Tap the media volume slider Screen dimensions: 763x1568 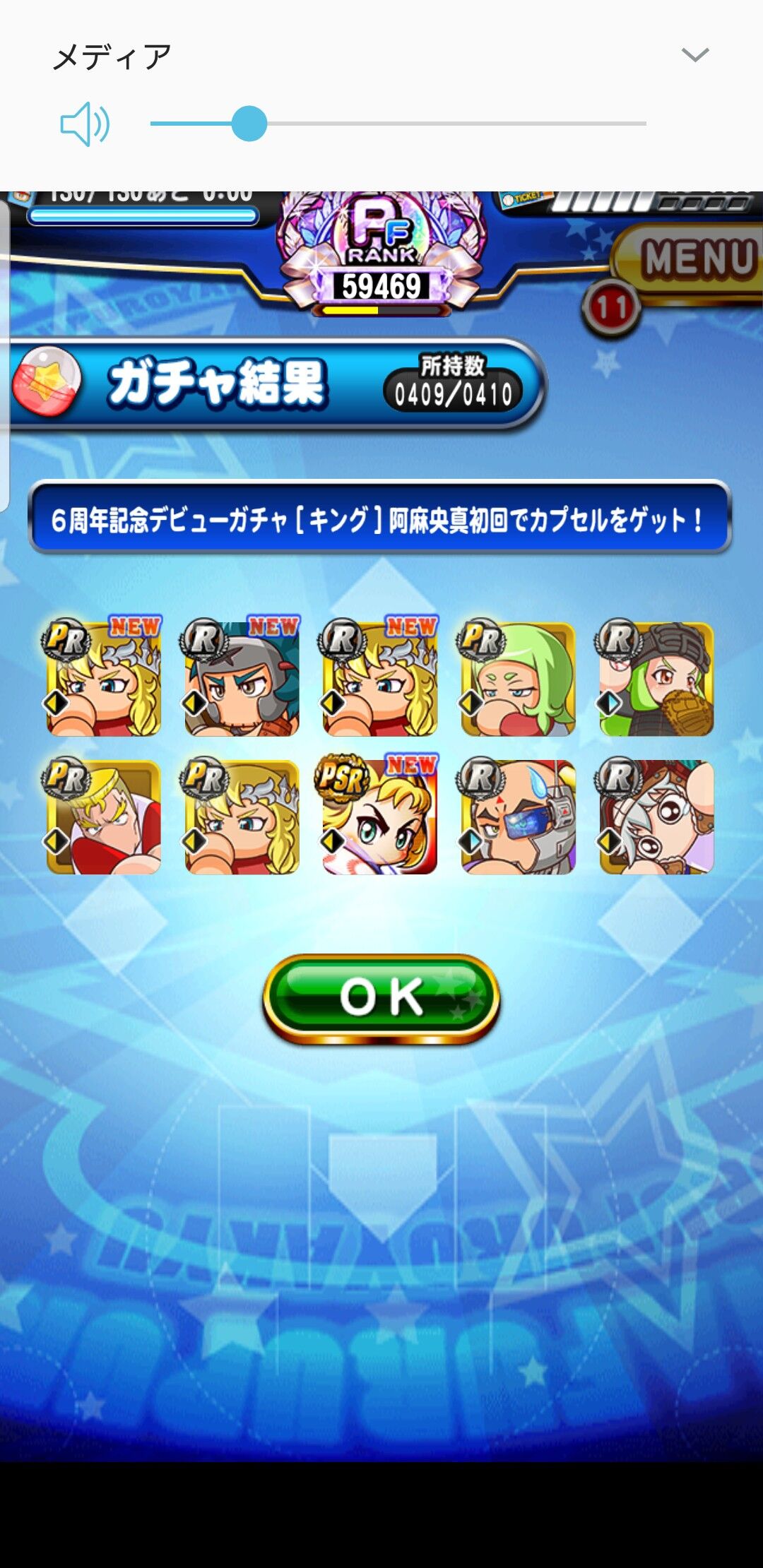pos(398,124)
